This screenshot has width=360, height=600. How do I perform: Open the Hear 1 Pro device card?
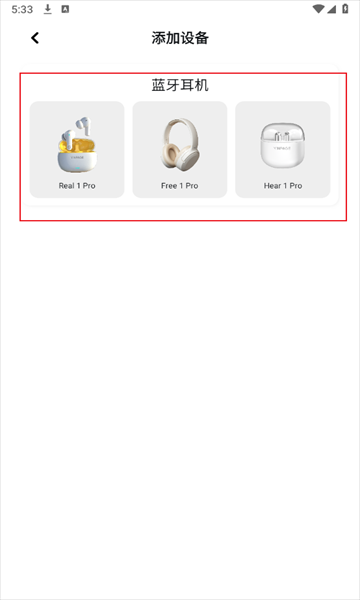[x=283, y=150]
